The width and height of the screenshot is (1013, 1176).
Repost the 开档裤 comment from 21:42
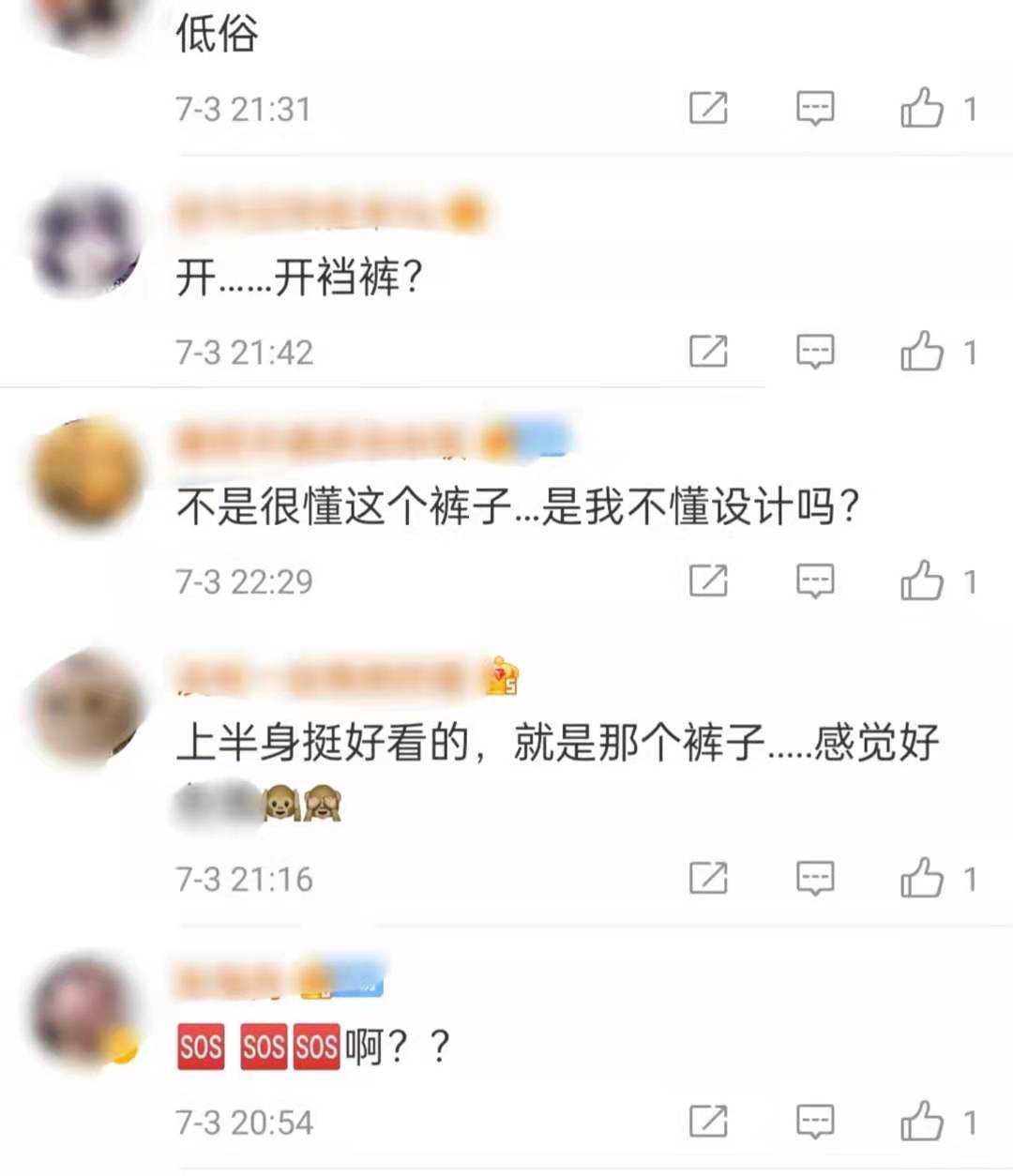tap(708, 352)
